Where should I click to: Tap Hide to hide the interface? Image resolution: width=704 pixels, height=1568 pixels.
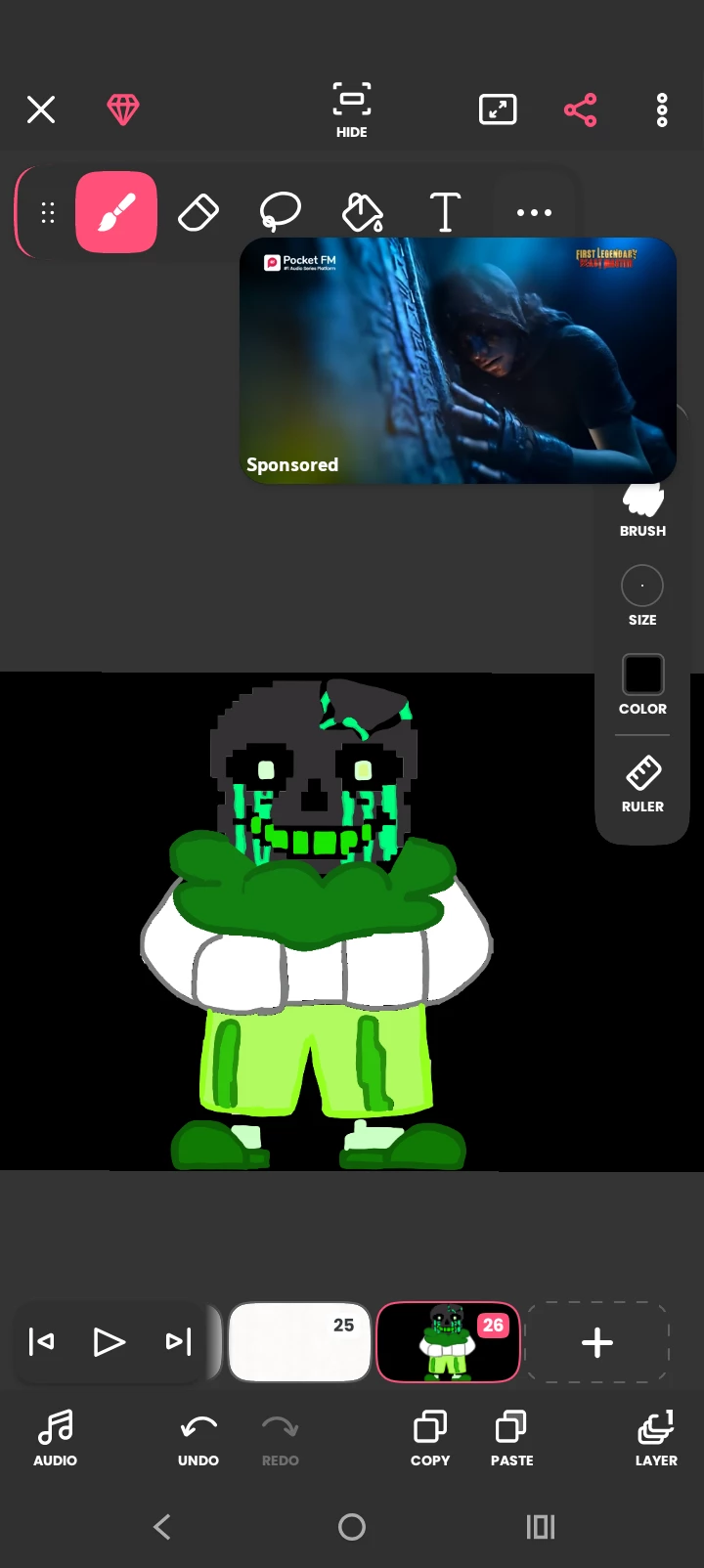tap(352, 109)
